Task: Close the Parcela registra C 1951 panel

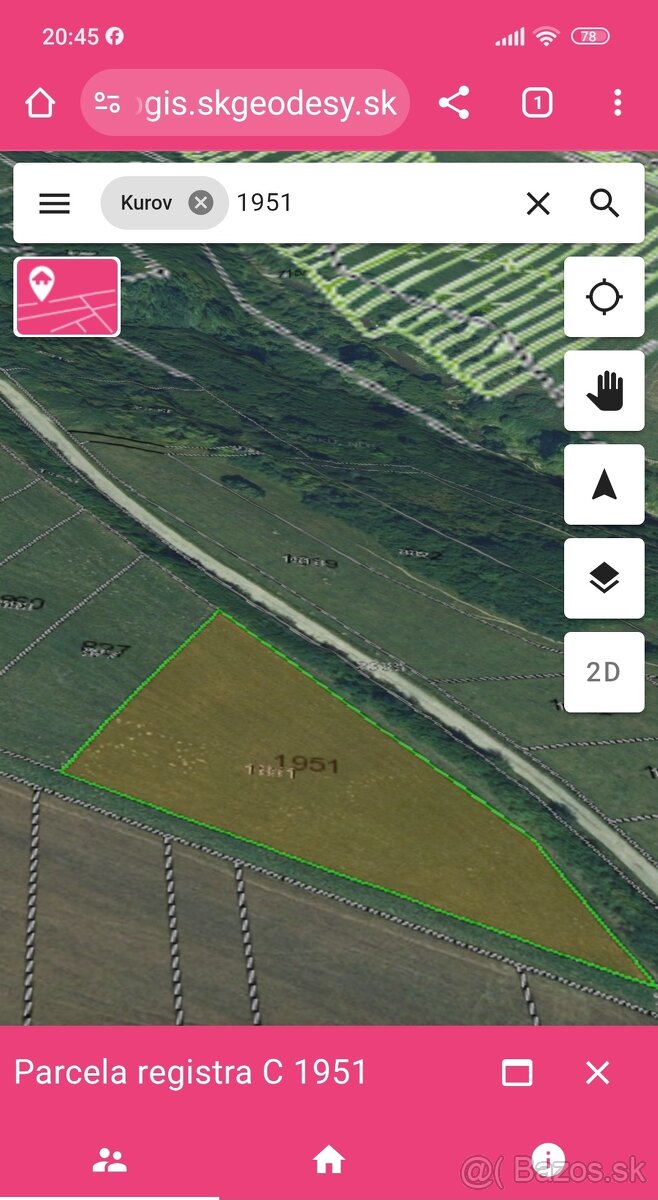Action: coord(597,1073)
